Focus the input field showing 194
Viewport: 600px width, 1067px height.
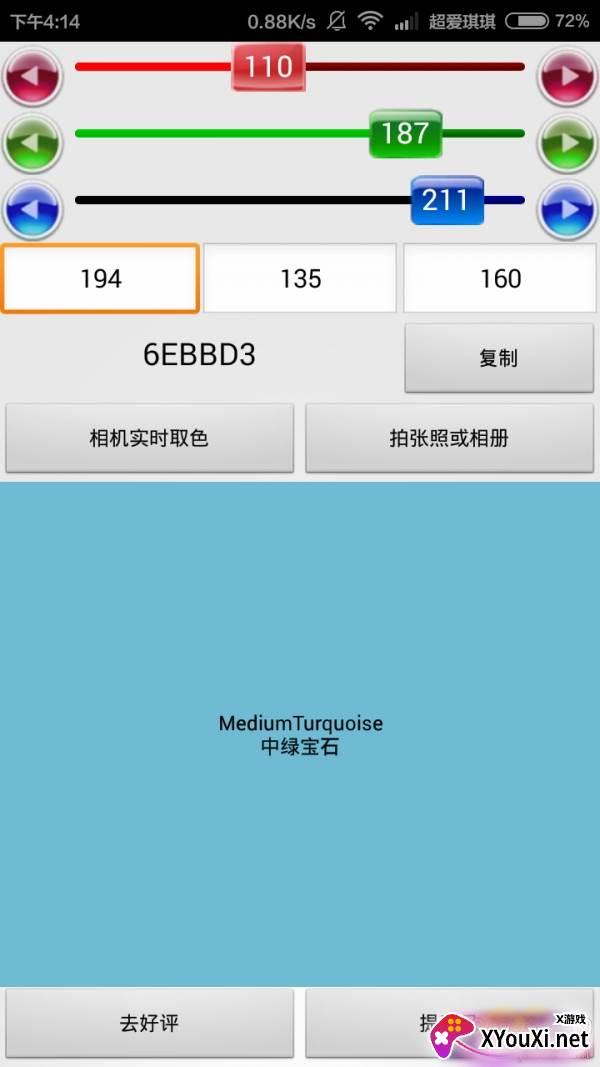(100, 278)
